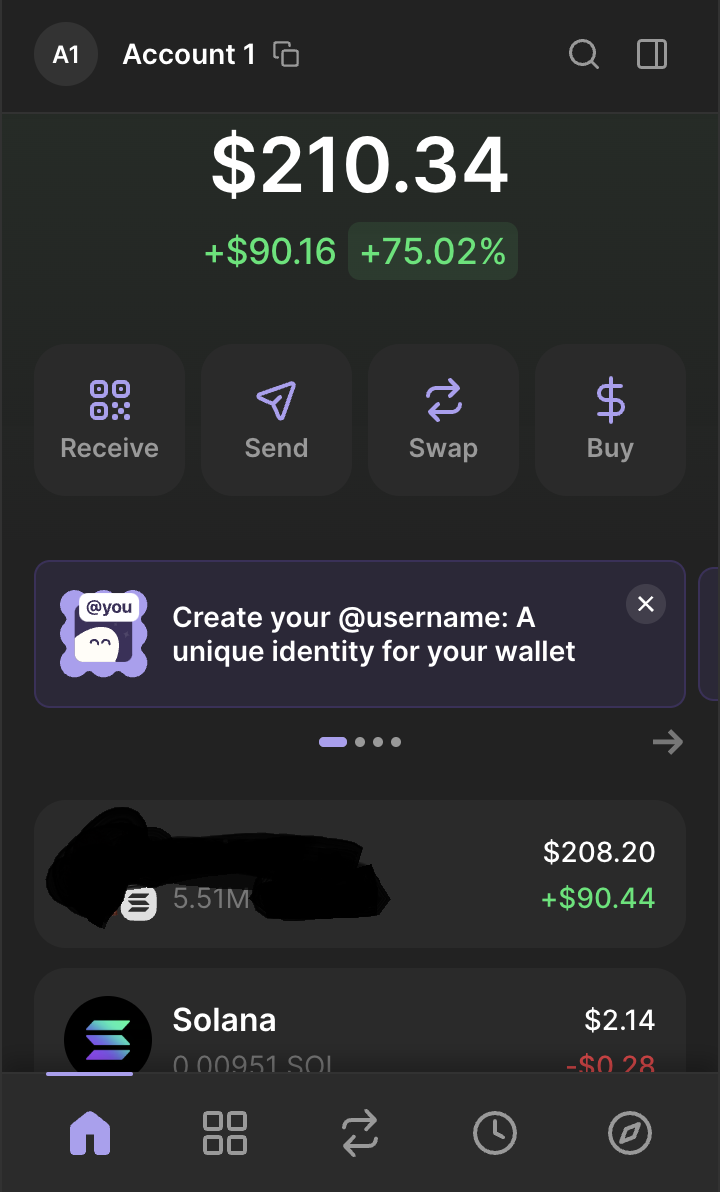Tap the Buy button
720x1192 pixels.
tap(611, 420)
